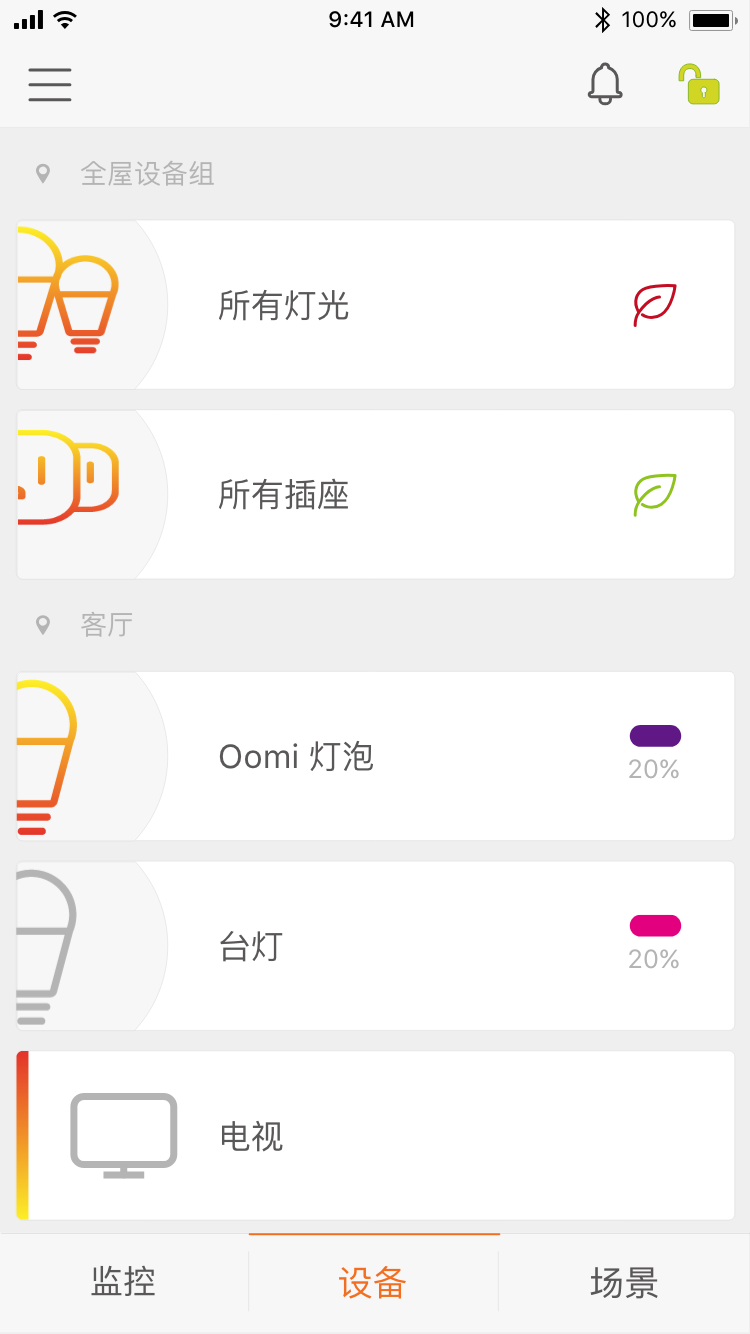Switch to the 监控 tab

[x=124, y=1283]
